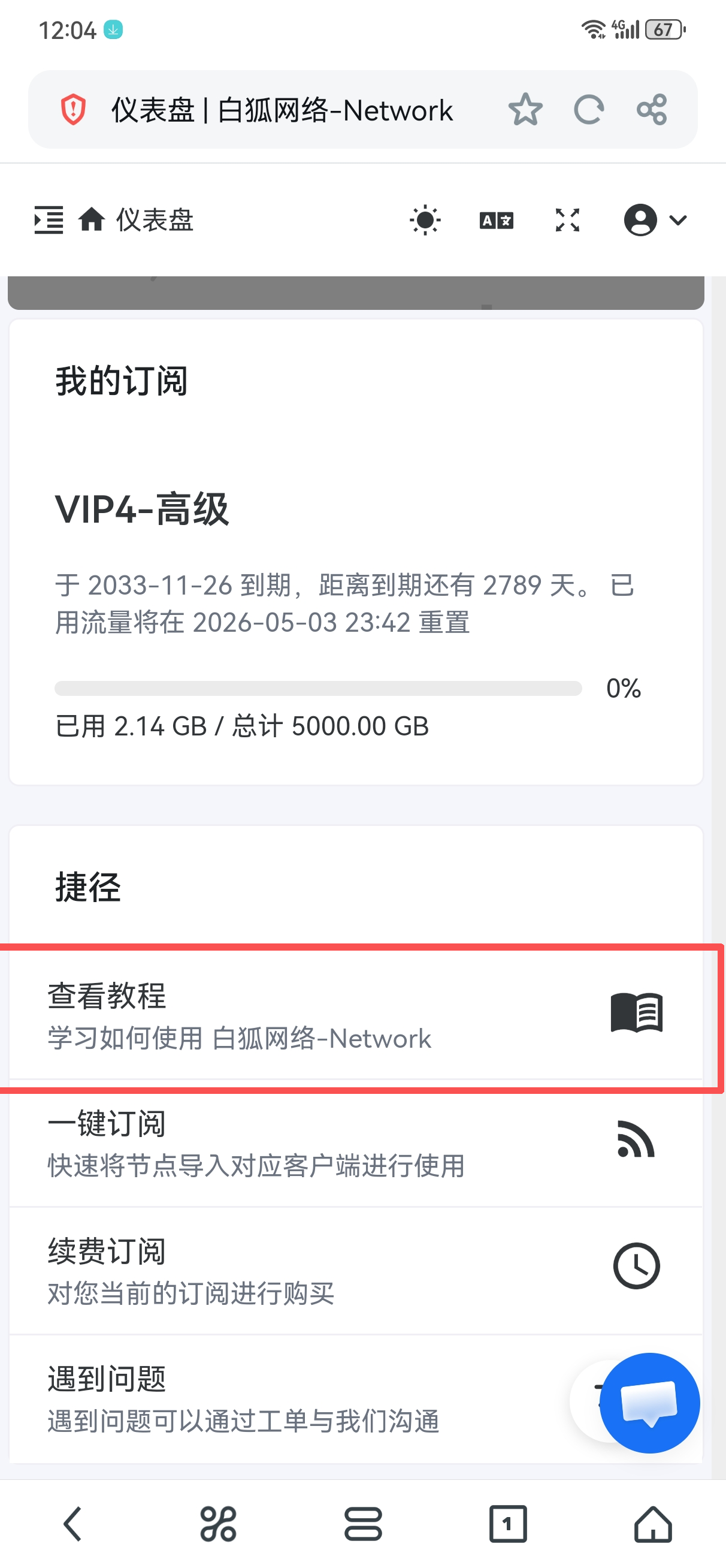Tap the address bar showing 仪表盘 title

coord(282,110)
